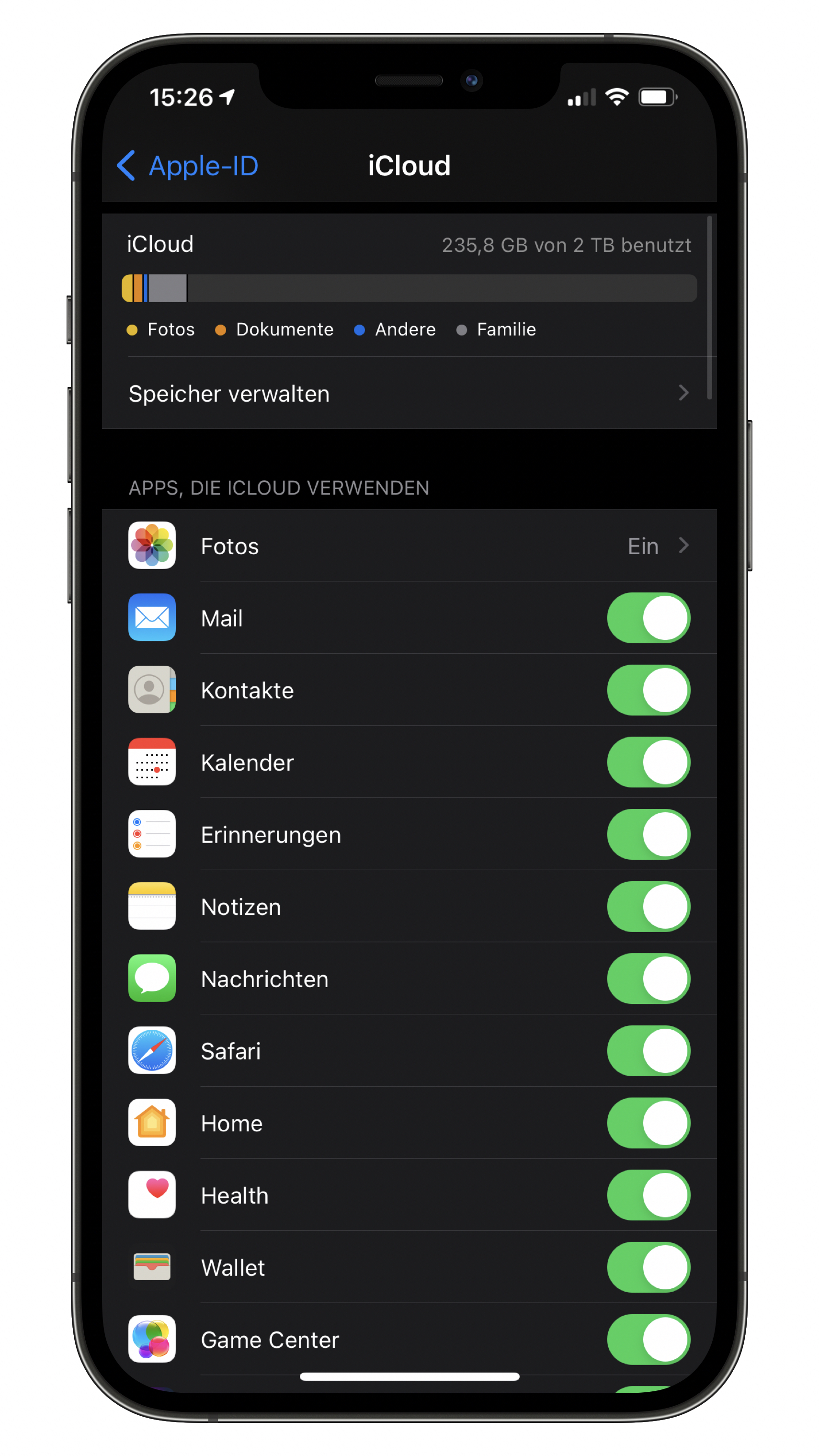Toggle Game Center switch
Viewport: 819px width, 1456px height.
coord(648,1339)
